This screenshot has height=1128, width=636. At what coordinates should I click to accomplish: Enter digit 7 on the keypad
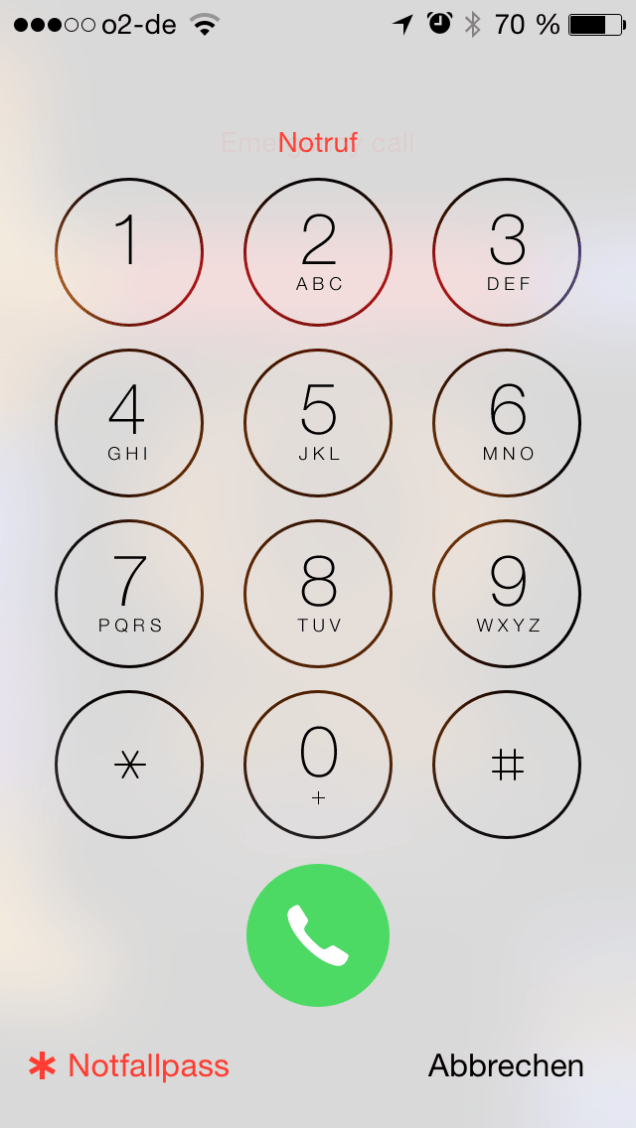(x=129, y=594)
